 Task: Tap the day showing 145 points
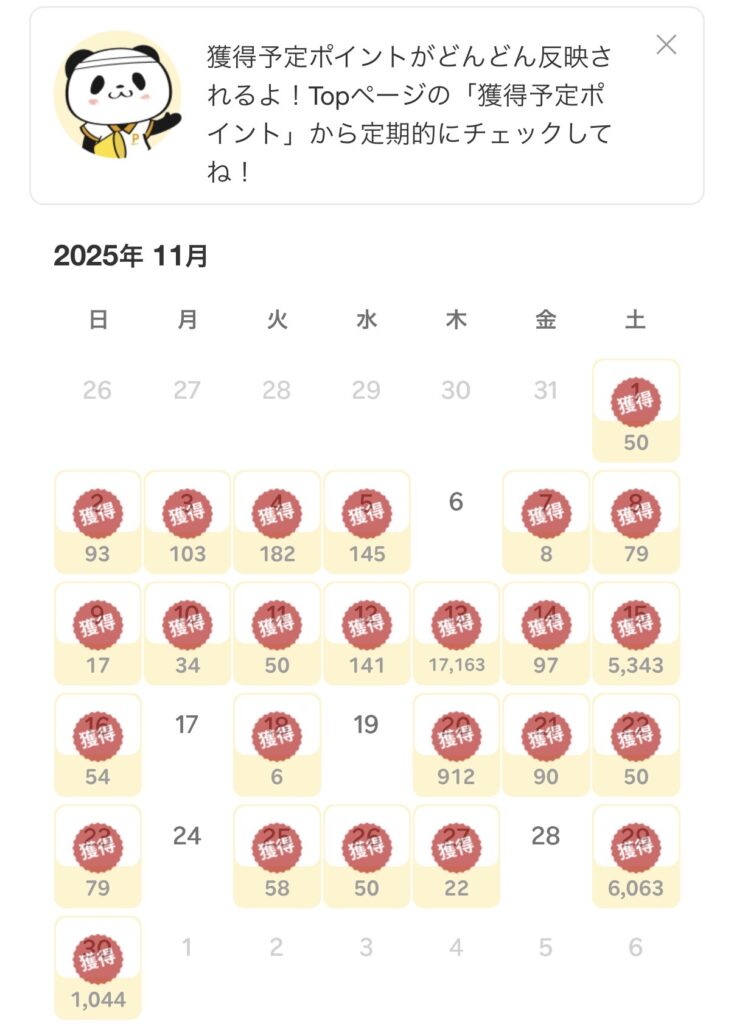coord(366,521)
